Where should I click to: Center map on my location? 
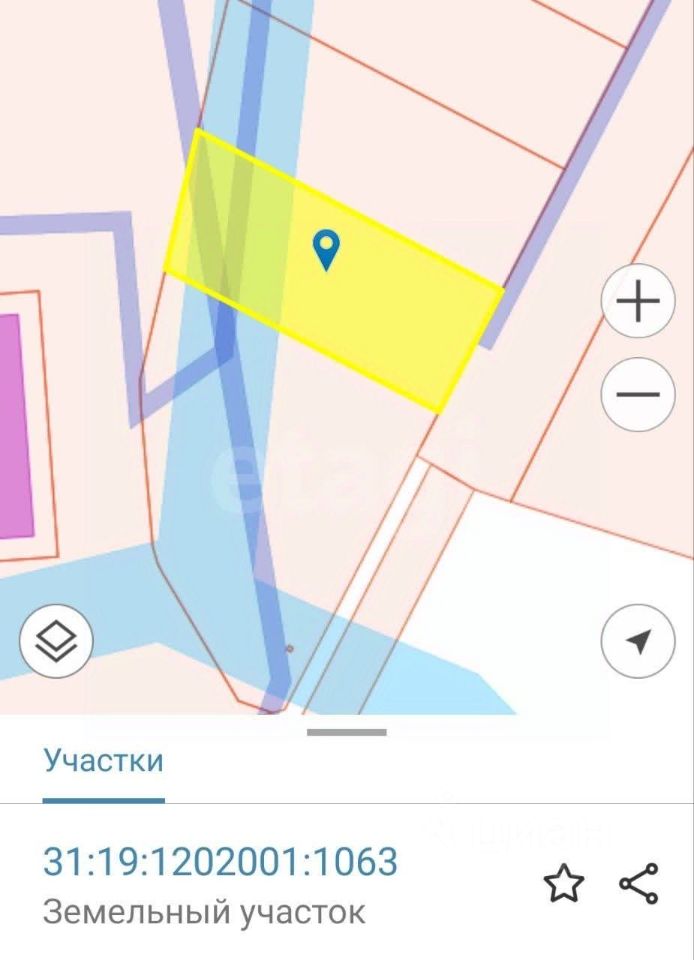(638, 641)
